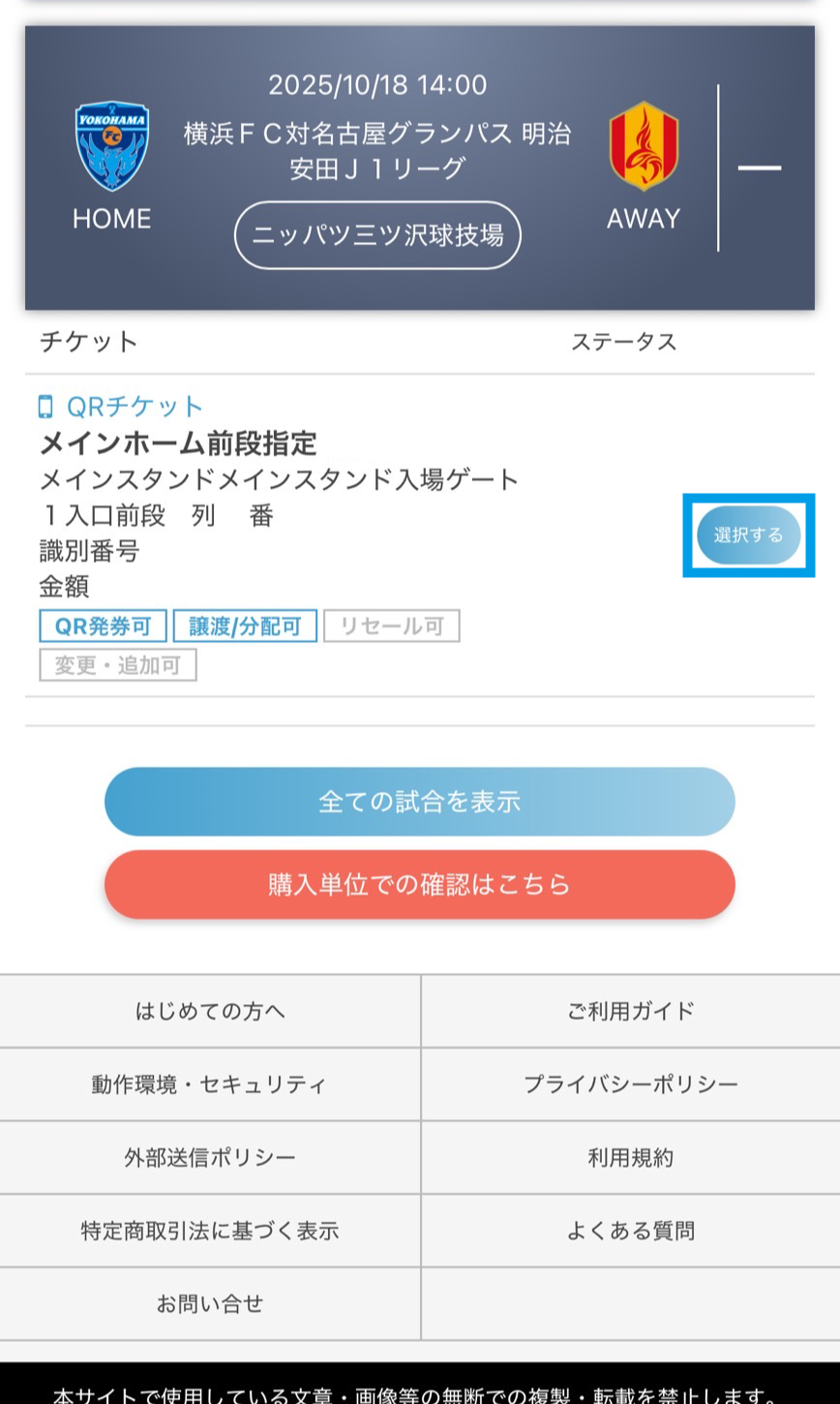840x1404 pixels.
Task: Open the お問い合せ contact page
Action: tap(210, 1303)
